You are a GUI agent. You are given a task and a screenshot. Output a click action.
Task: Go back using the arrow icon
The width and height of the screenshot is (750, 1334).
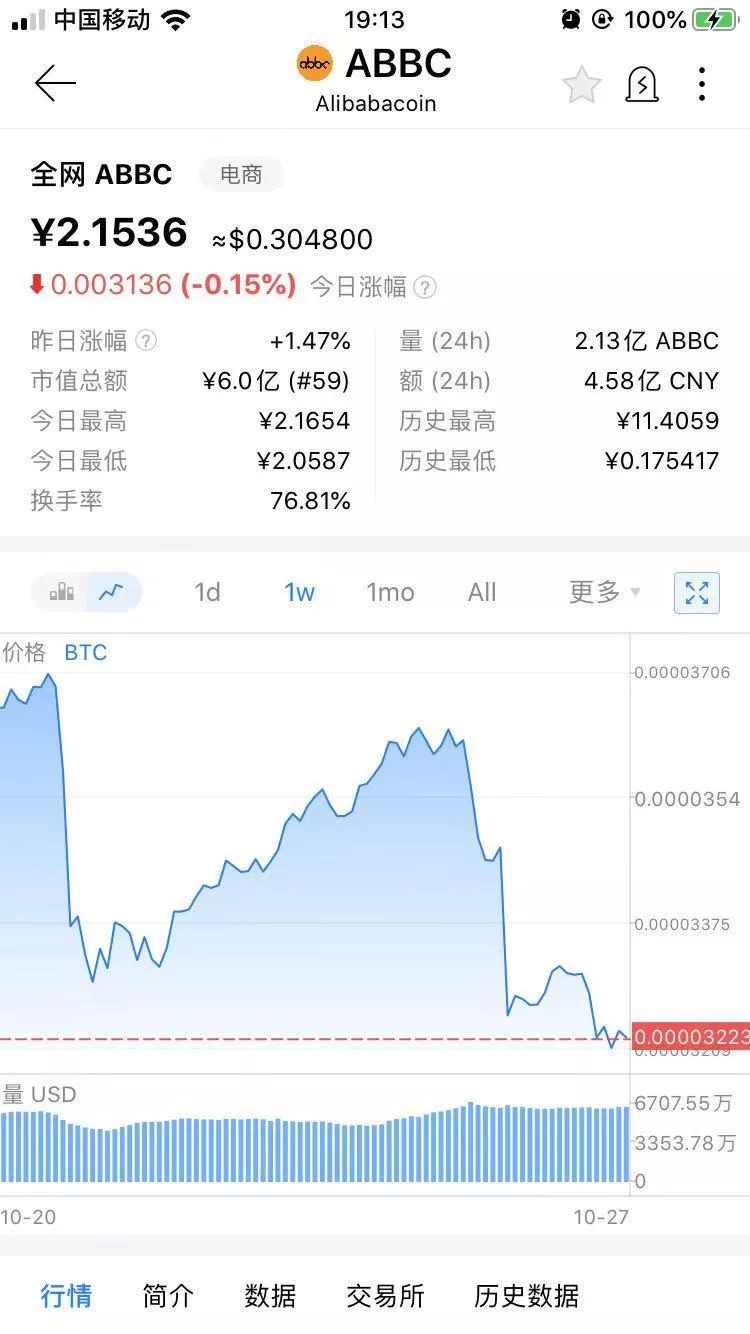click(55, 84)
